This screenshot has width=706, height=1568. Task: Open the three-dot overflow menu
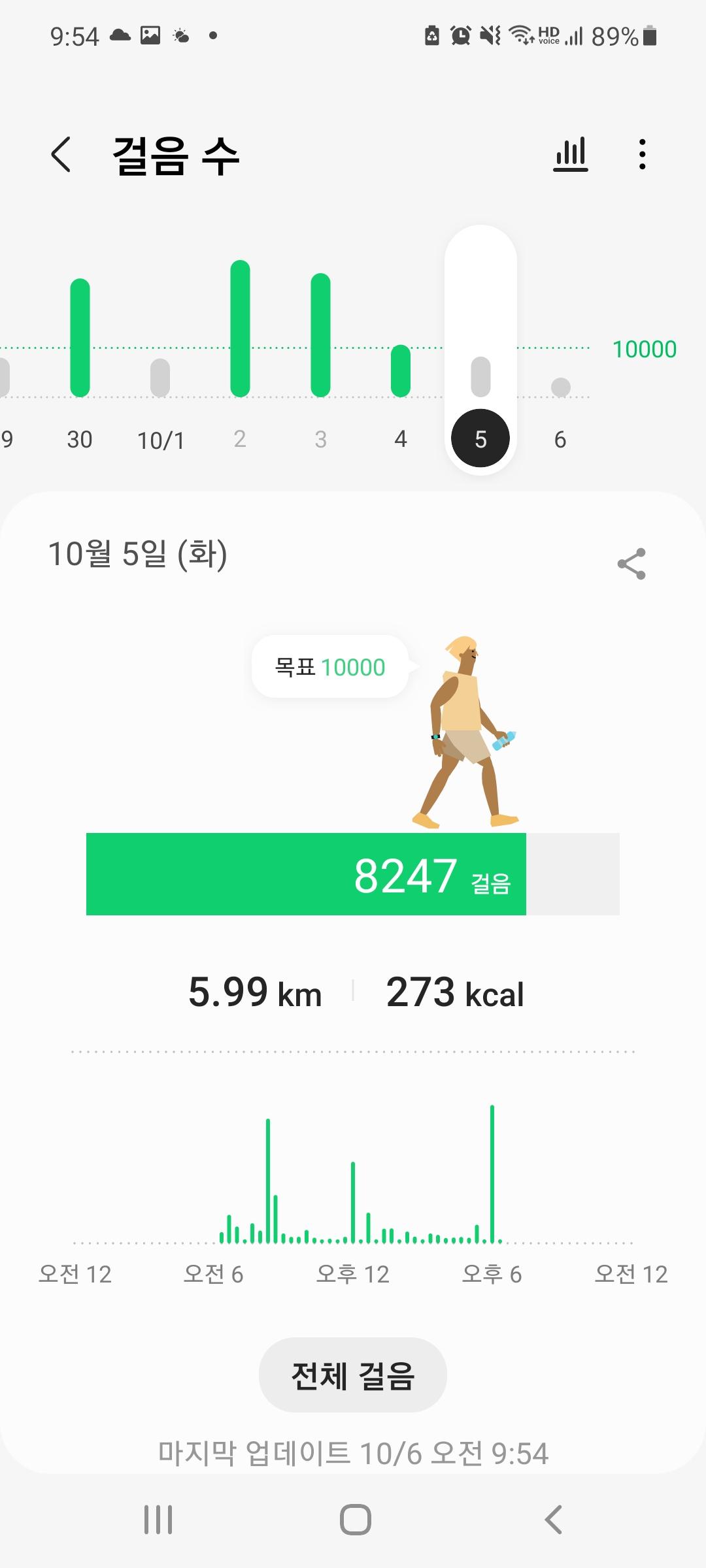[642, 155]
